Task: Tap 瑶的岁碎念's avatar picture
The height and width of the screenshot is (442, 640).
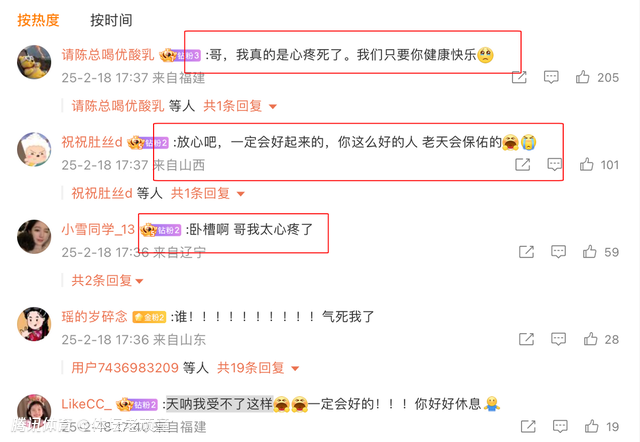Action: pyautogui.click(x=35, y=325)
